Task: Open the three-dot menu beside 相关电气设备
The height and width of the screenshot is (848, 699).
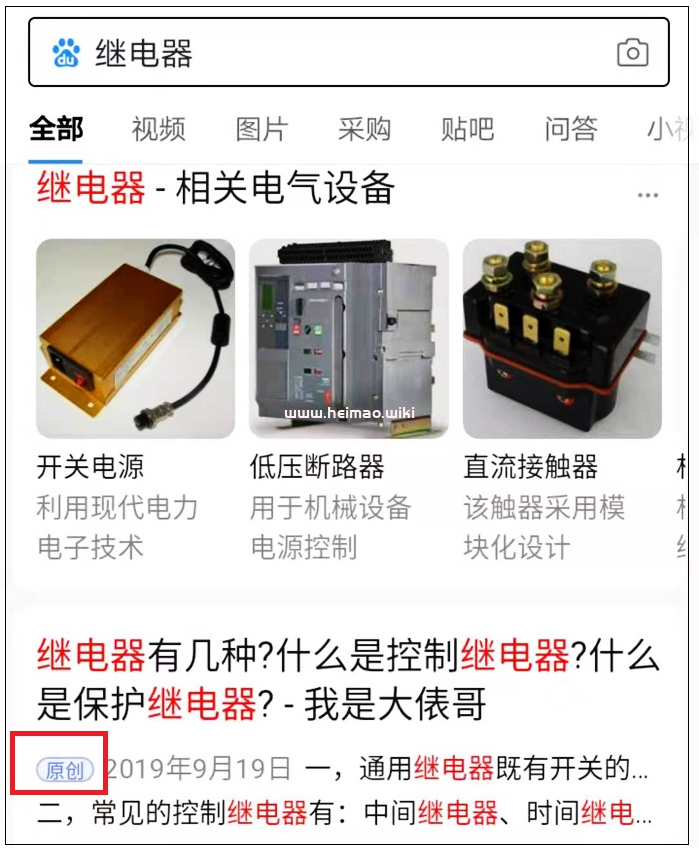Action: tap(648, 194)
